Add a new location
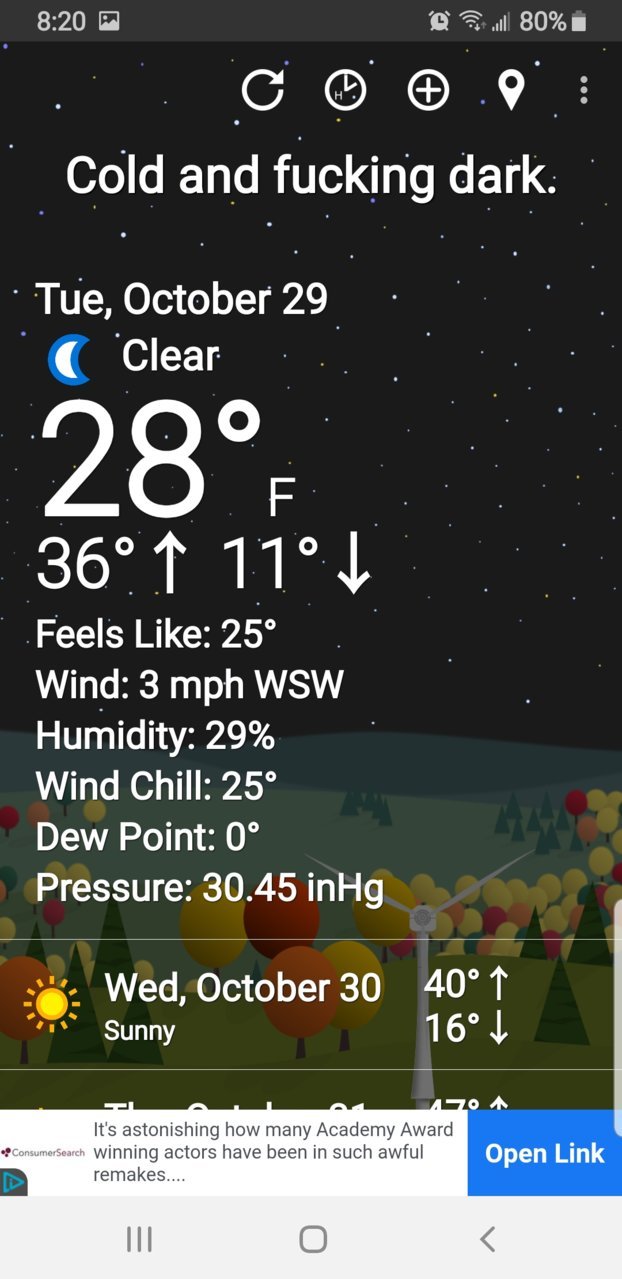 [x=428, y=91]
